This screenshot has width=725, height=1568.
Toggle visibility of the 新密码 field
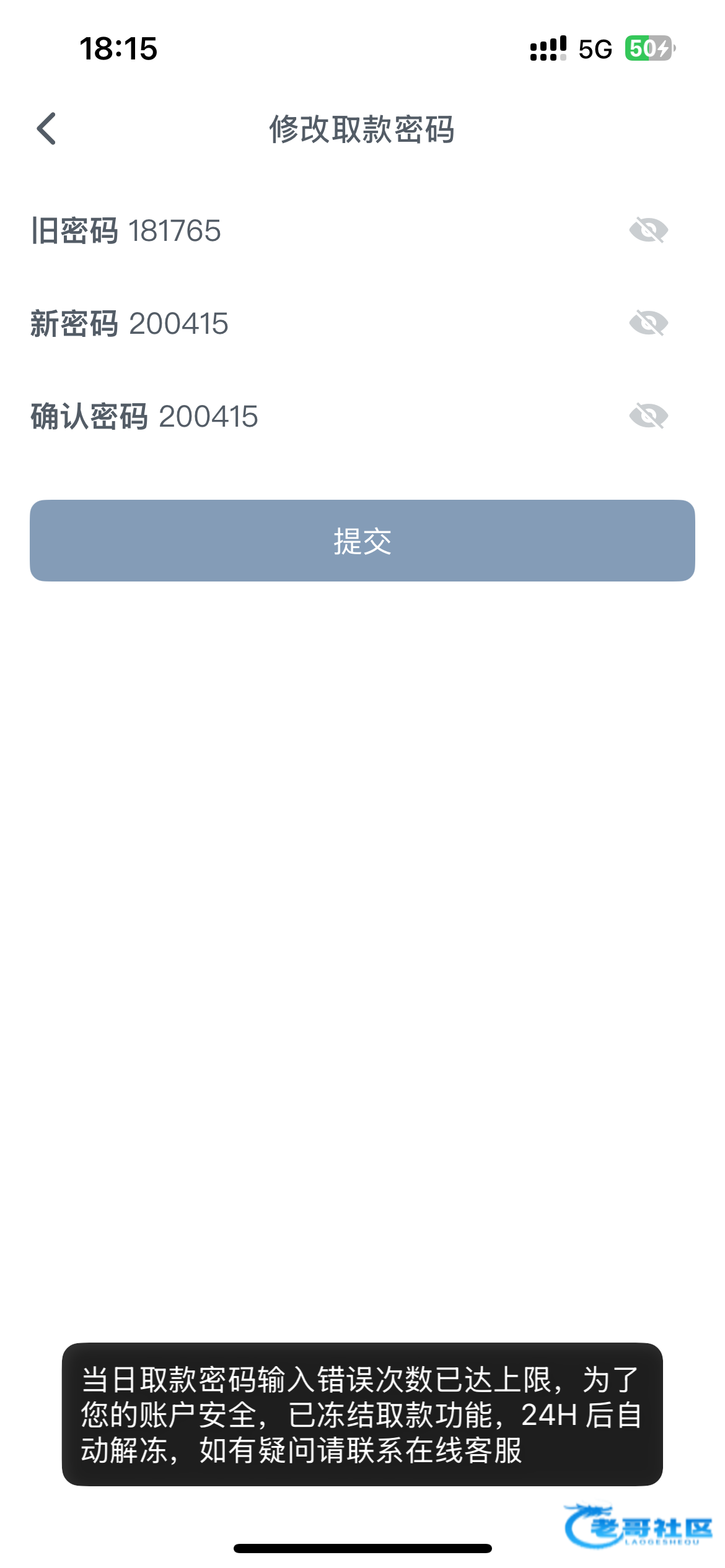tap(648, 323)
